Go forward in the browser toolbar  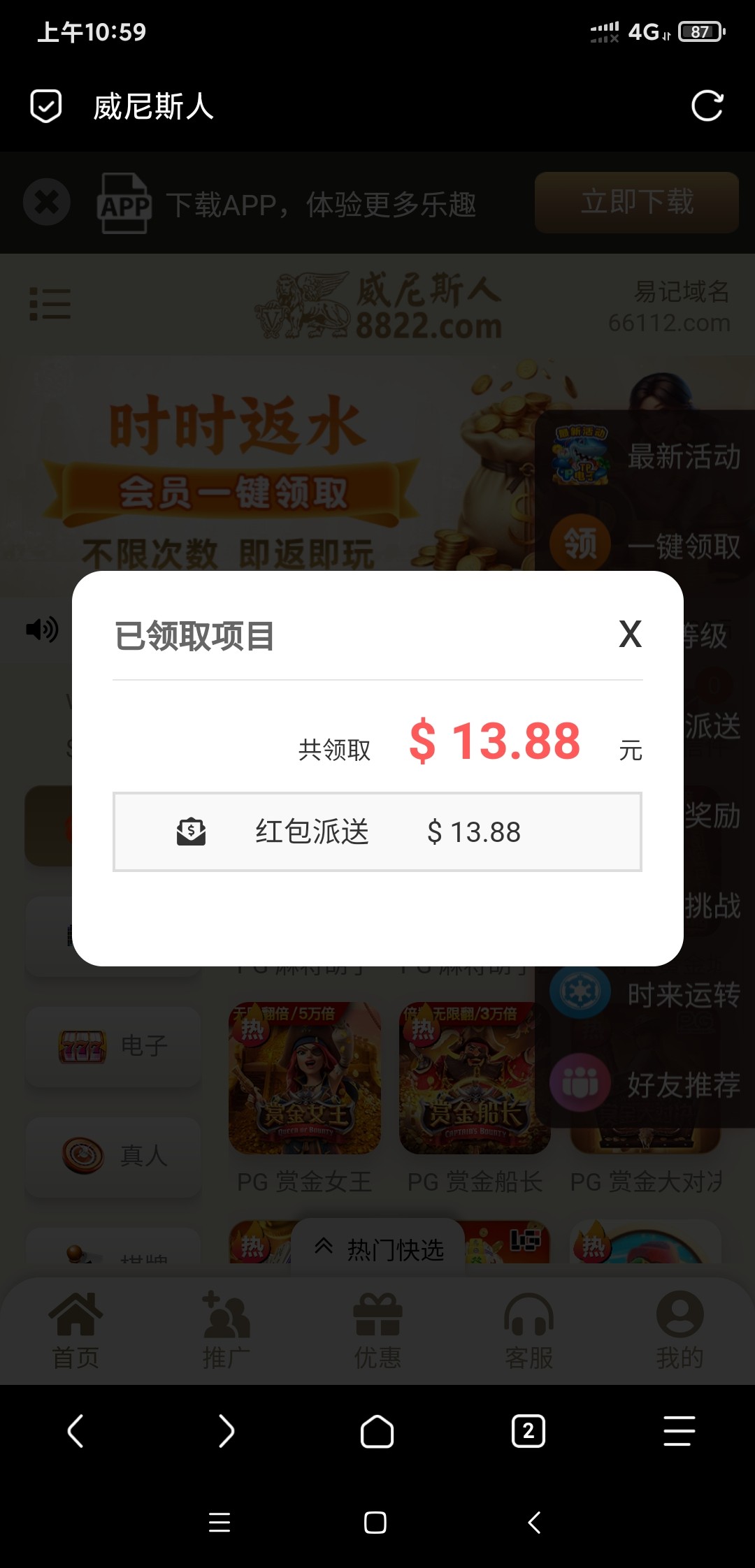(226, 1431)
